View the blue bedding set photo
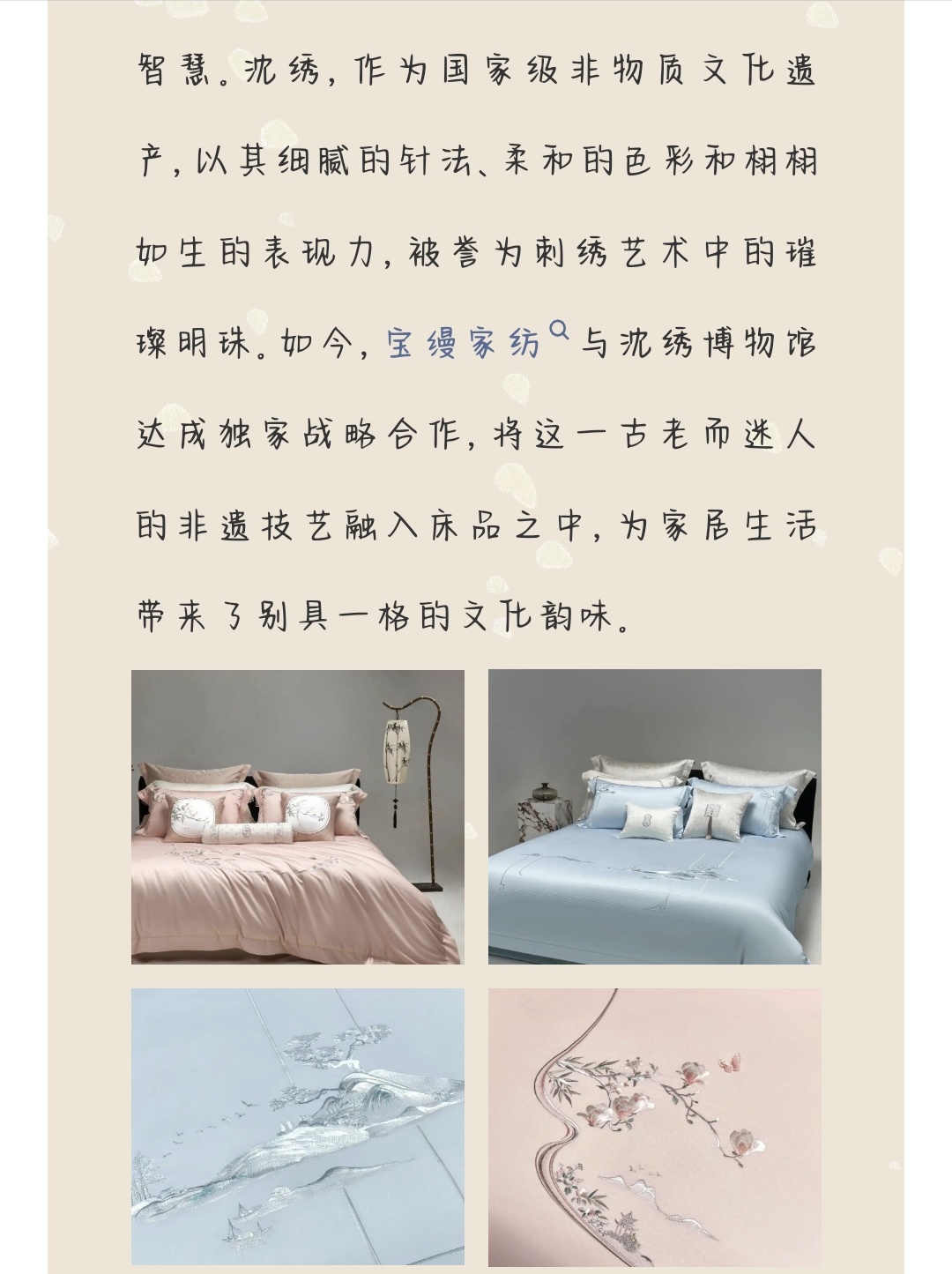 pyautogui.click(x=654, y=816)
